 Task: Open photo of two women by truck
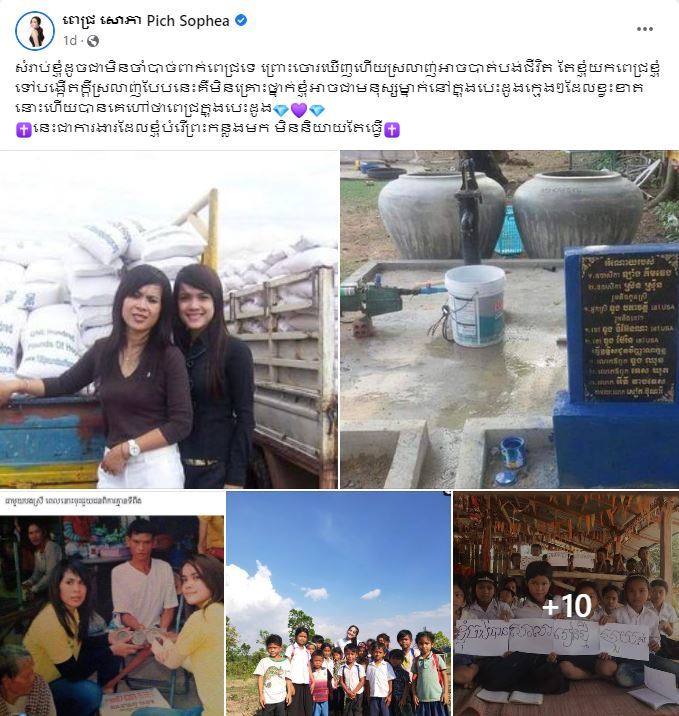(169, 319)
